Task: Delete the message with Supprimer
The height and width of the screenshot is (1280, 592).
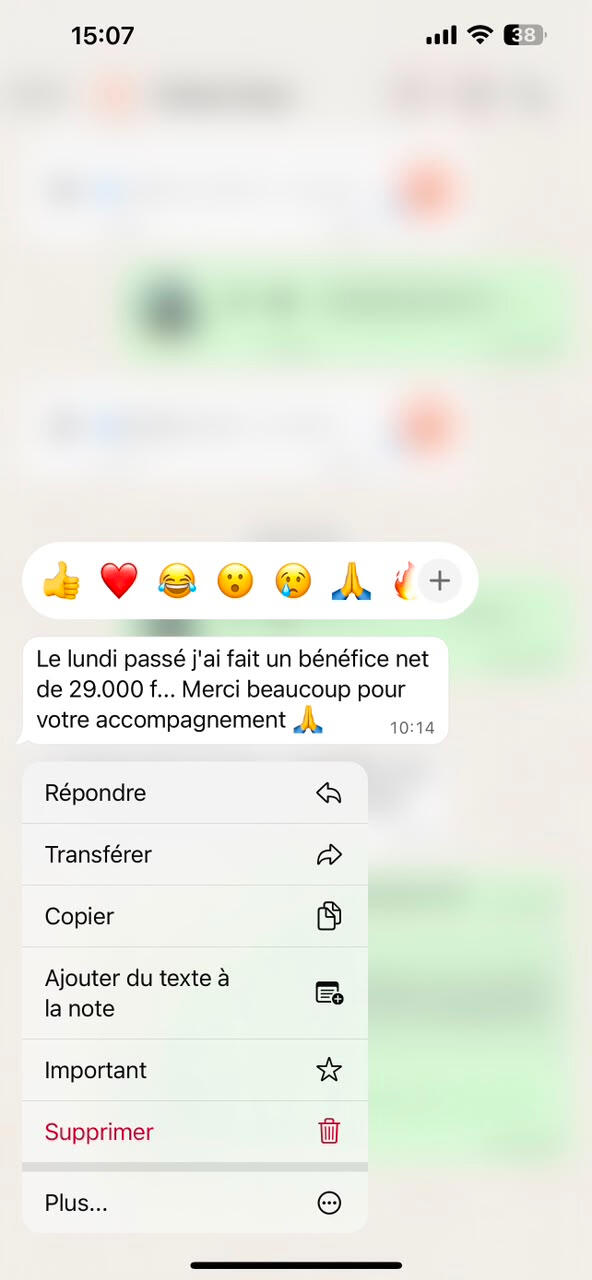Action: click(195, 1132)
